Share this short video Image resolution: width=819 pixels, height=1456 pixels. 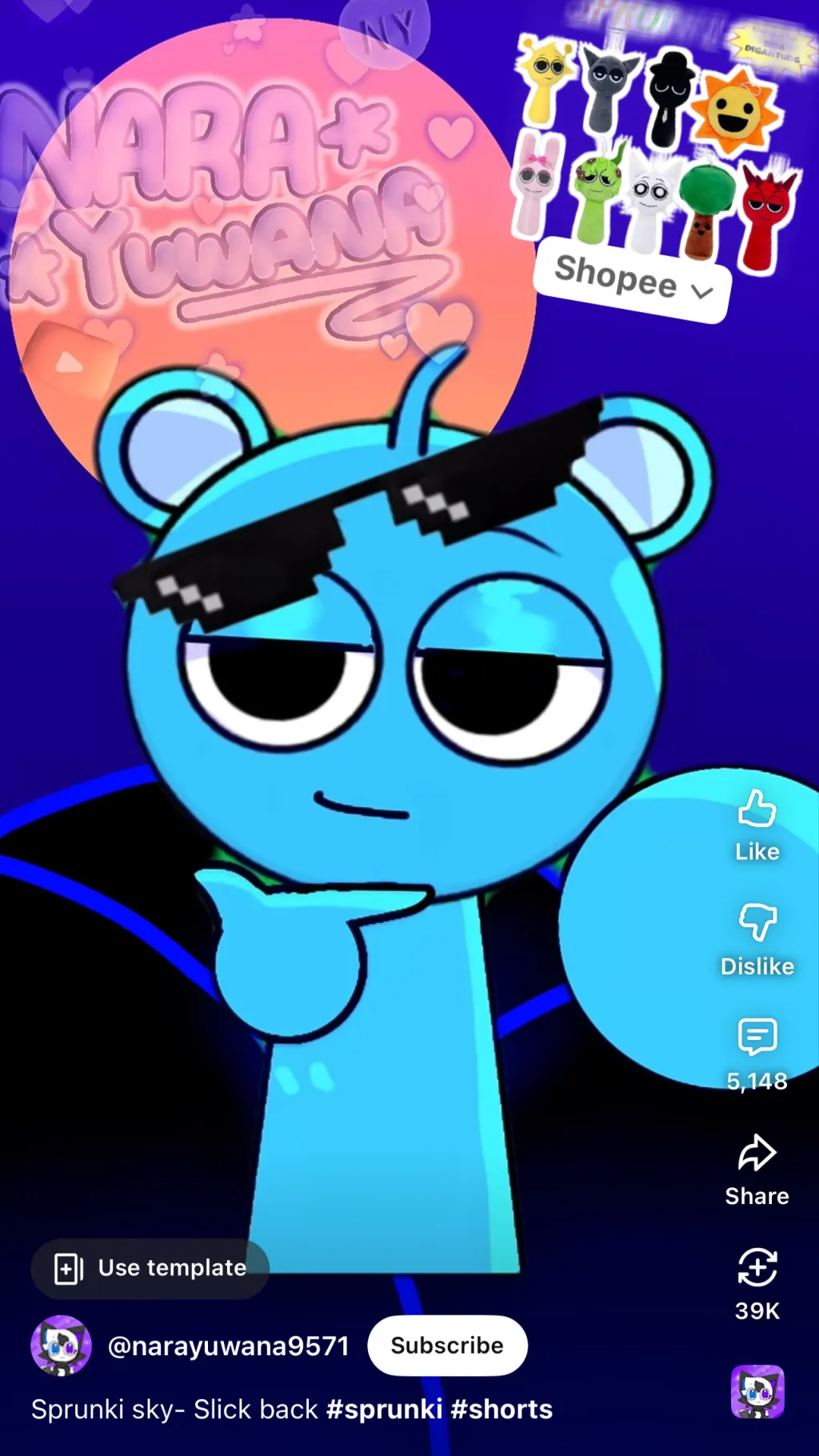pos(757,1154)
